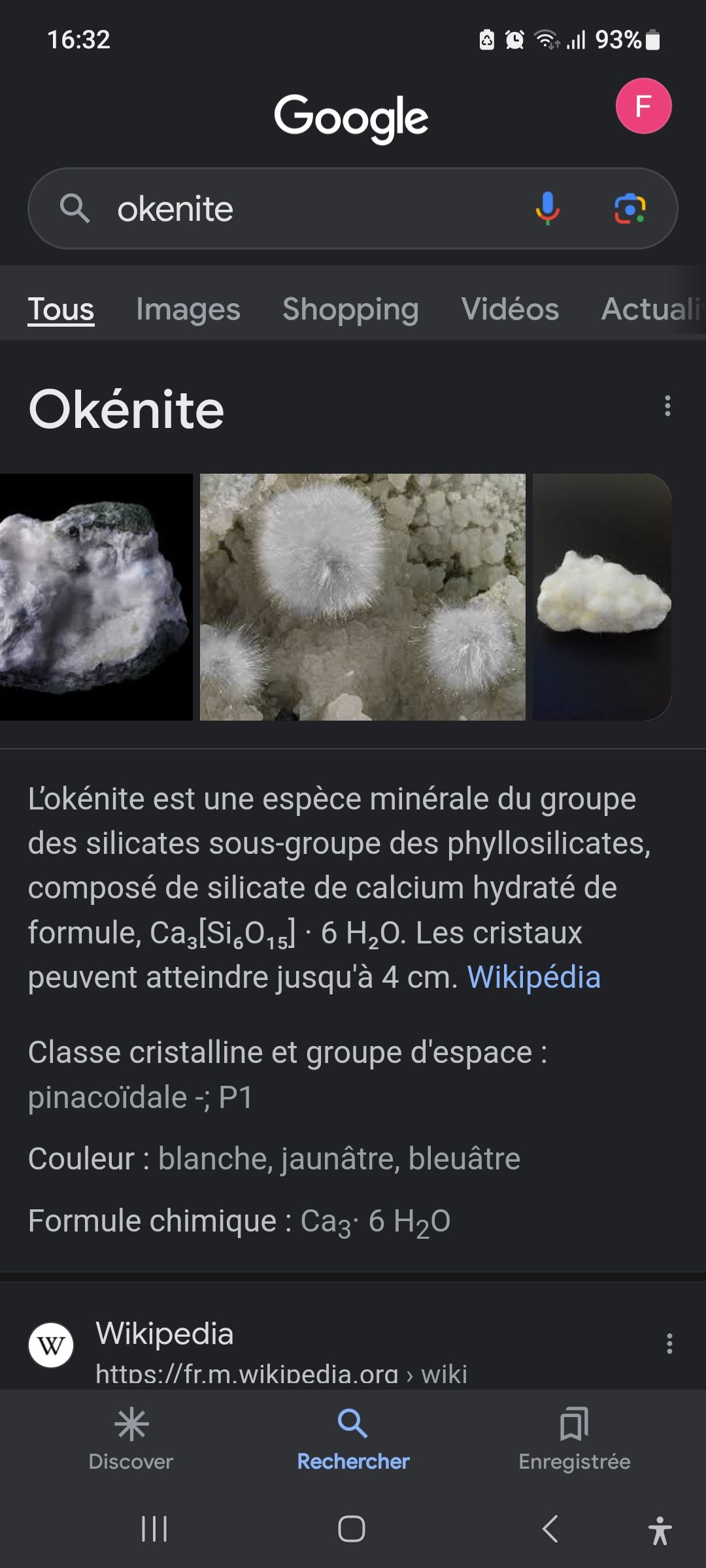The image size is (706, 1568).
Task: Follow the Wikipédia link in the description
Action: pos(533,977)
